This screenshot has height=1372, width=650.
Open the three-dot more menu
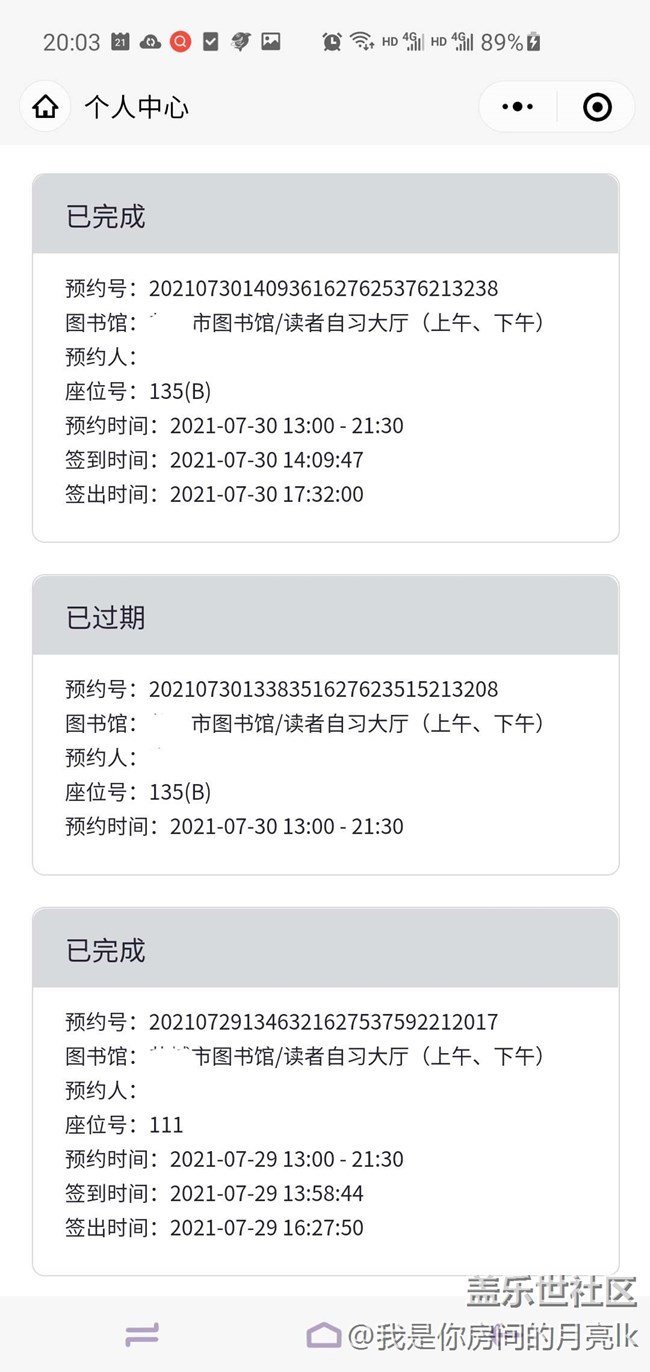click(x=517, y=107)
